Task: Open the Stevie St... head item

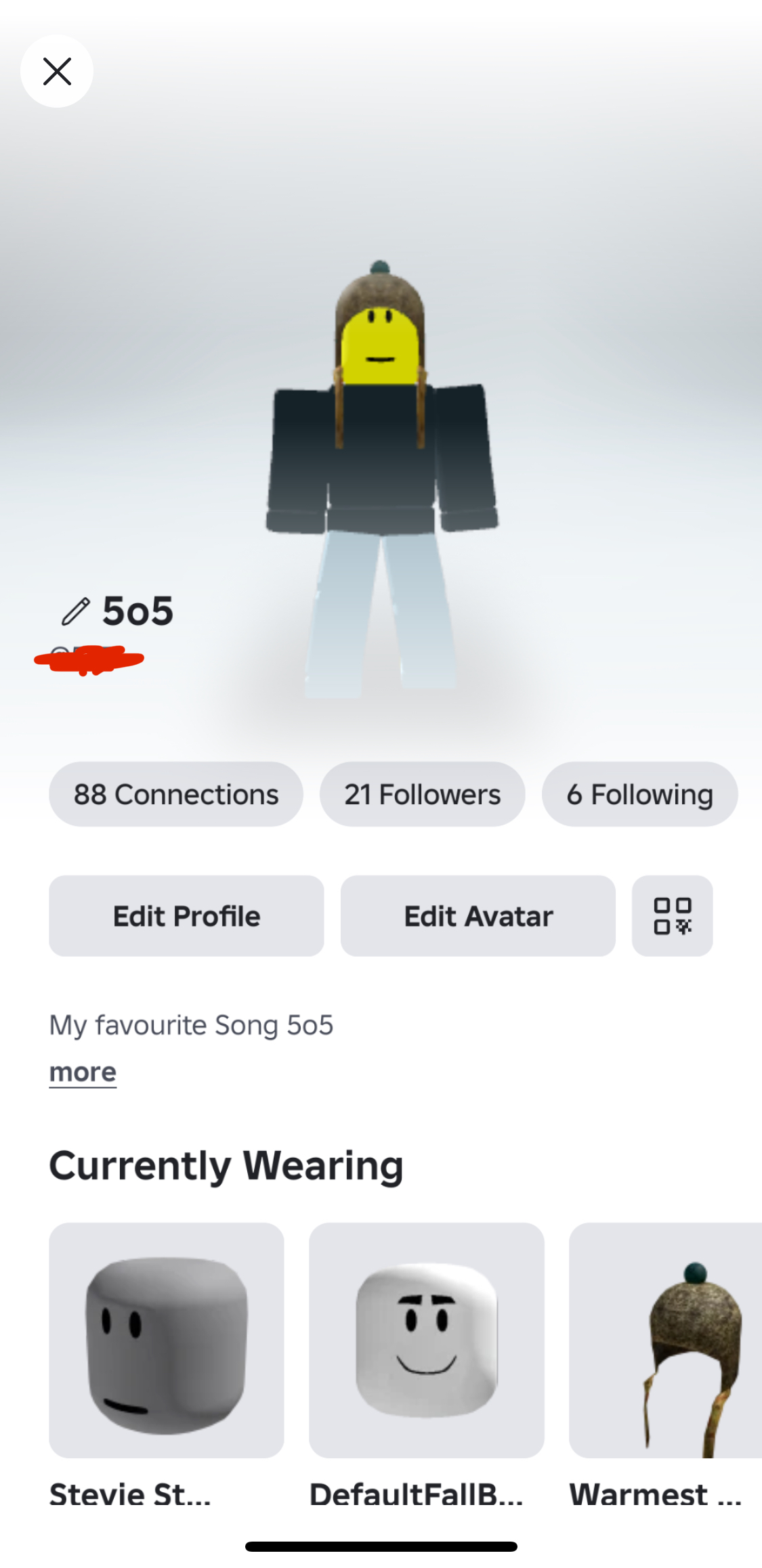Action: click(x=167, y=1341)
